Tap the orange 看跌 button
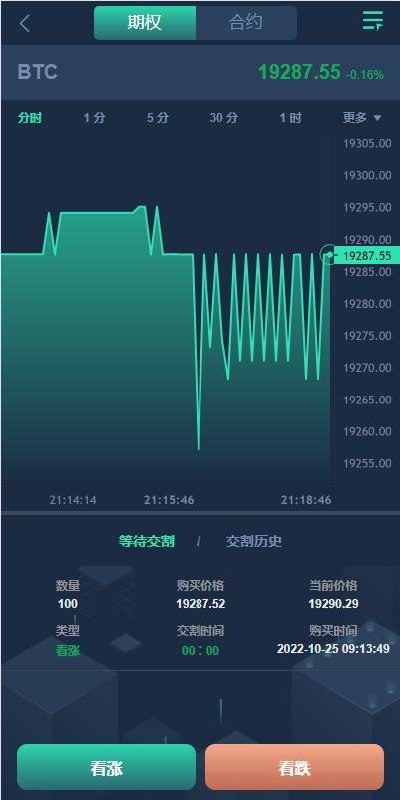400x800 pixels. pyautogui.click(x=294, y=767)
